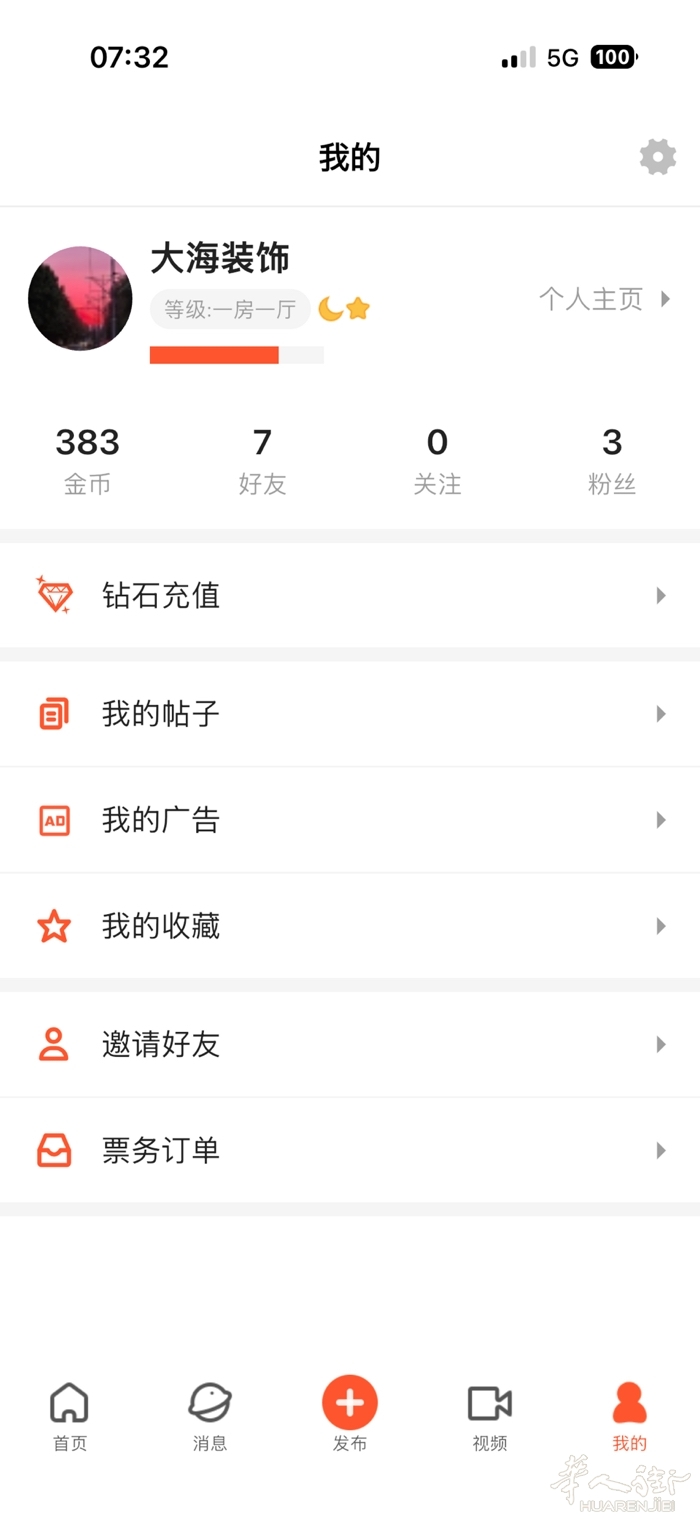The width and height of the screenshot is (700, 1521).
Task: Tap the 大海装饰 profile avatar
Action: (80, 299)
